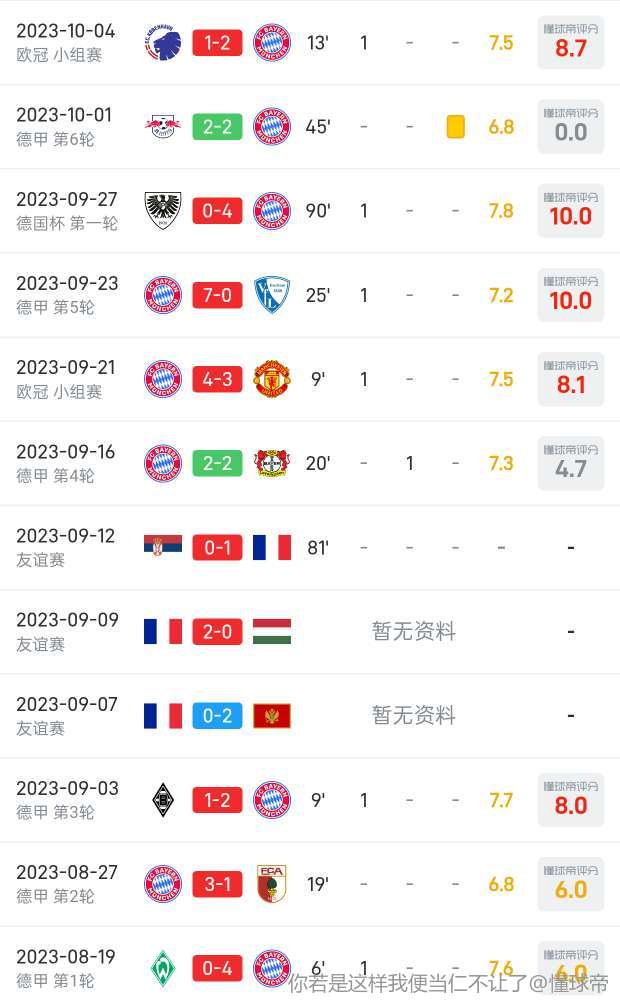Open the 2023-08-19 Bundesliga round 1 match
The height and width of the screenshot is (1005, 620).
310,966
